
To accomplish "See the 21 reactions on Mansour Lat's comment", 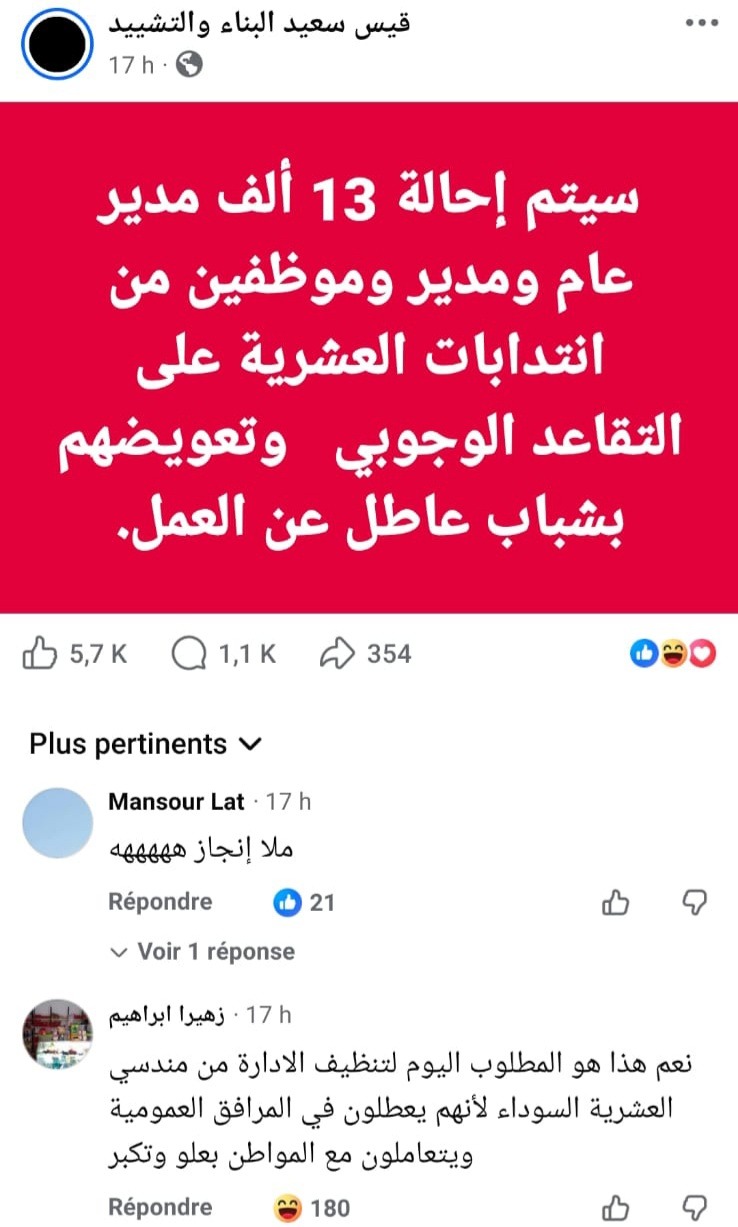I will [303, 903].
